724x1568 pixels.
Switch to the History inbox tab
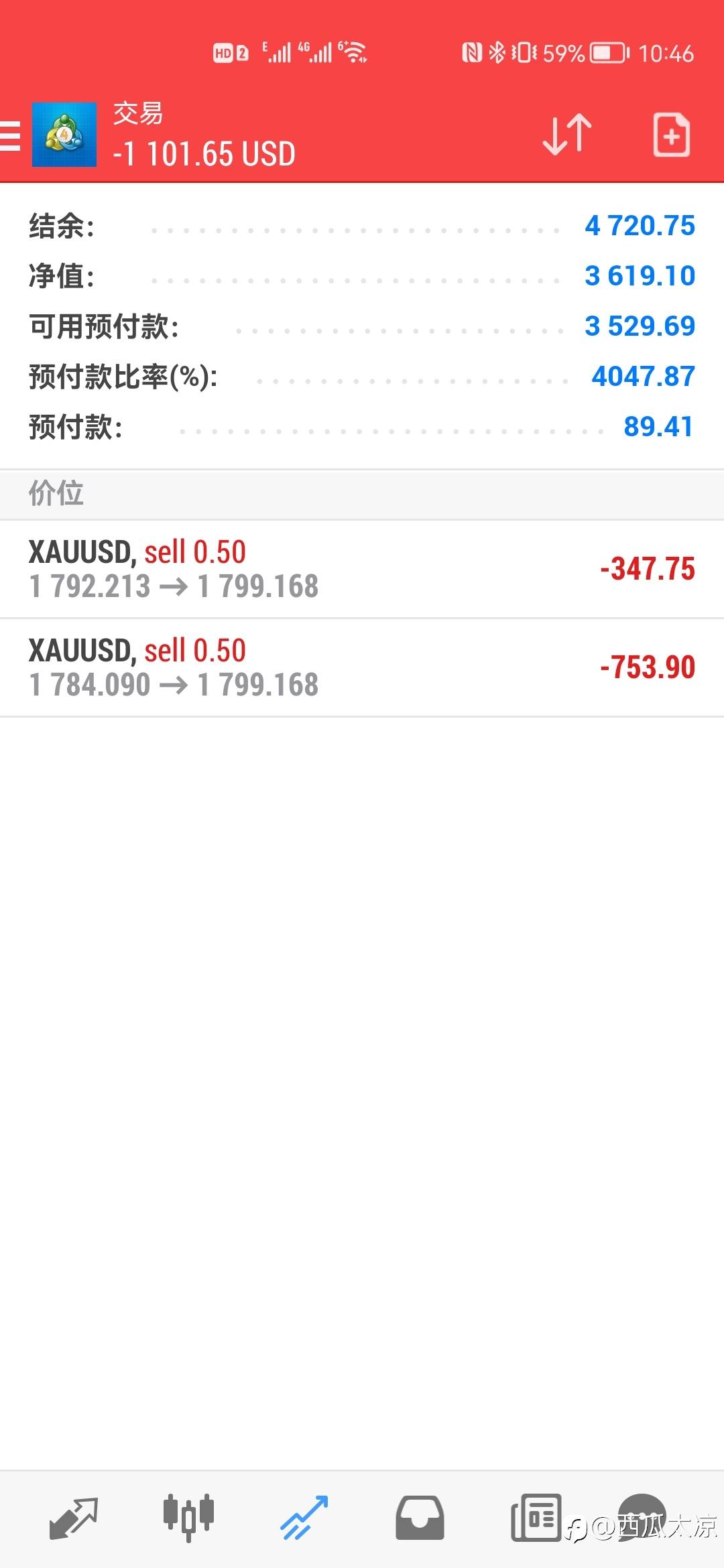(420, 1518)
